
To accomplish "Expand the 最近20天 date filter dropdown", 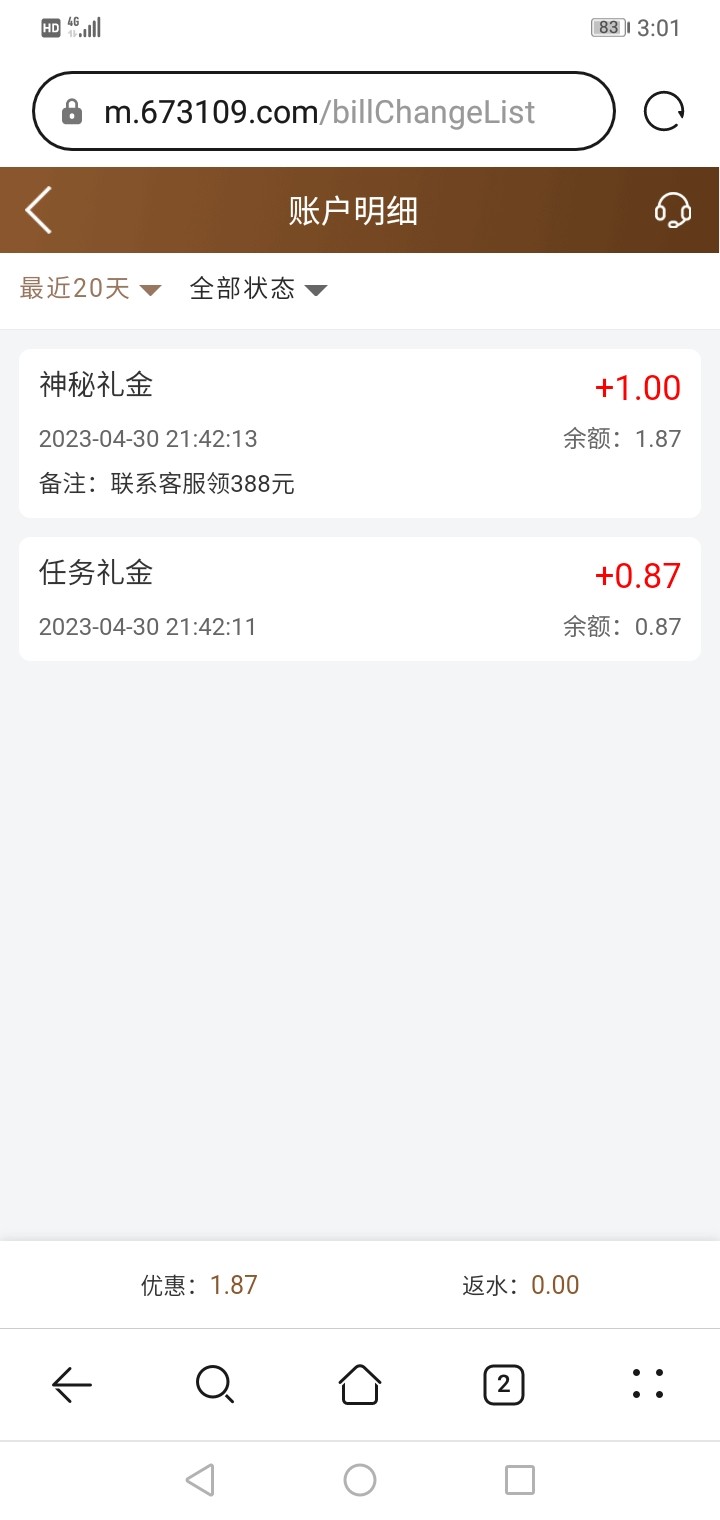I will tap(75, 288).
